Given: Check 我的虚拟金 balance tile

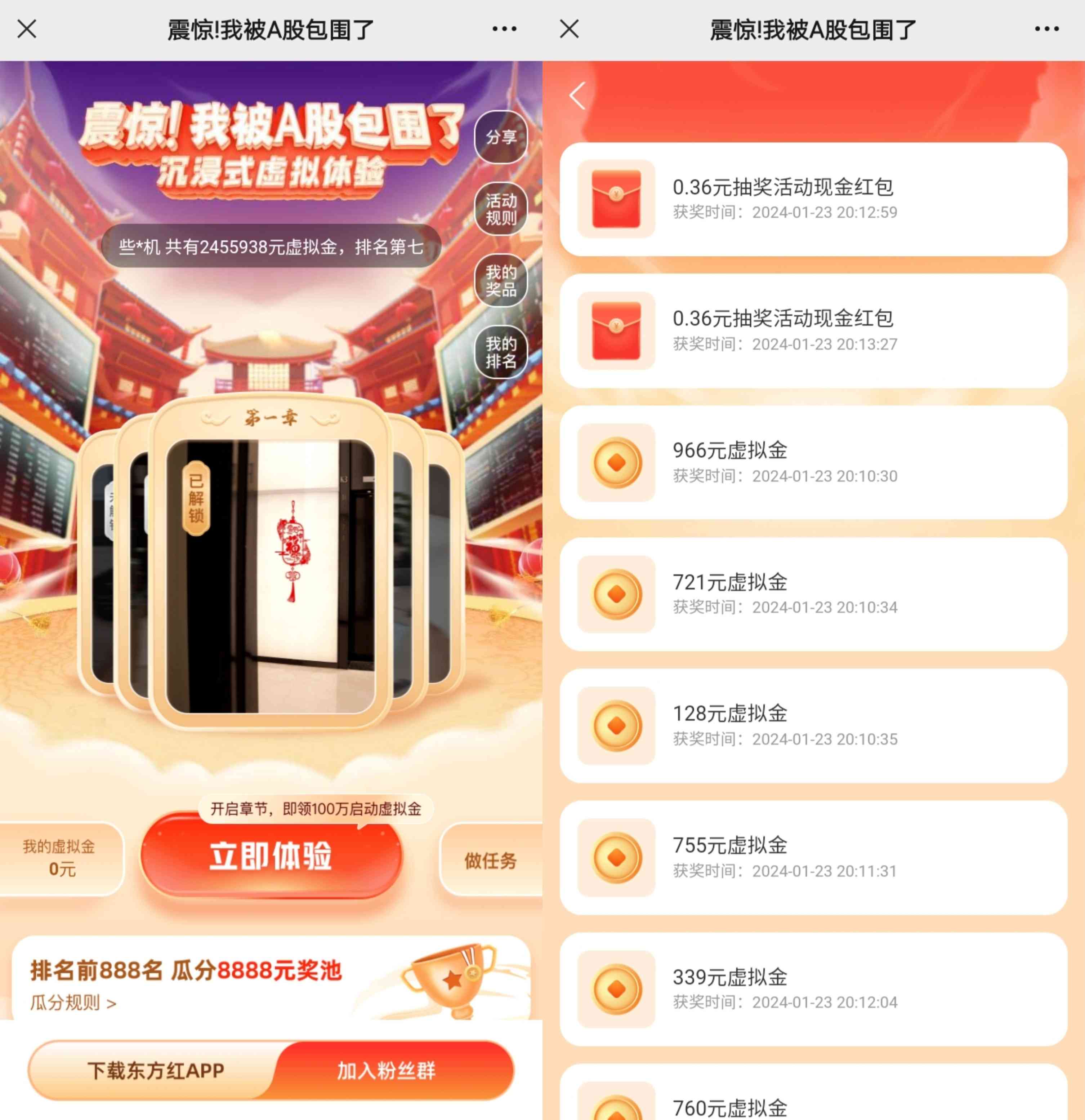Looking at the screenshot, I should [59, 858].
